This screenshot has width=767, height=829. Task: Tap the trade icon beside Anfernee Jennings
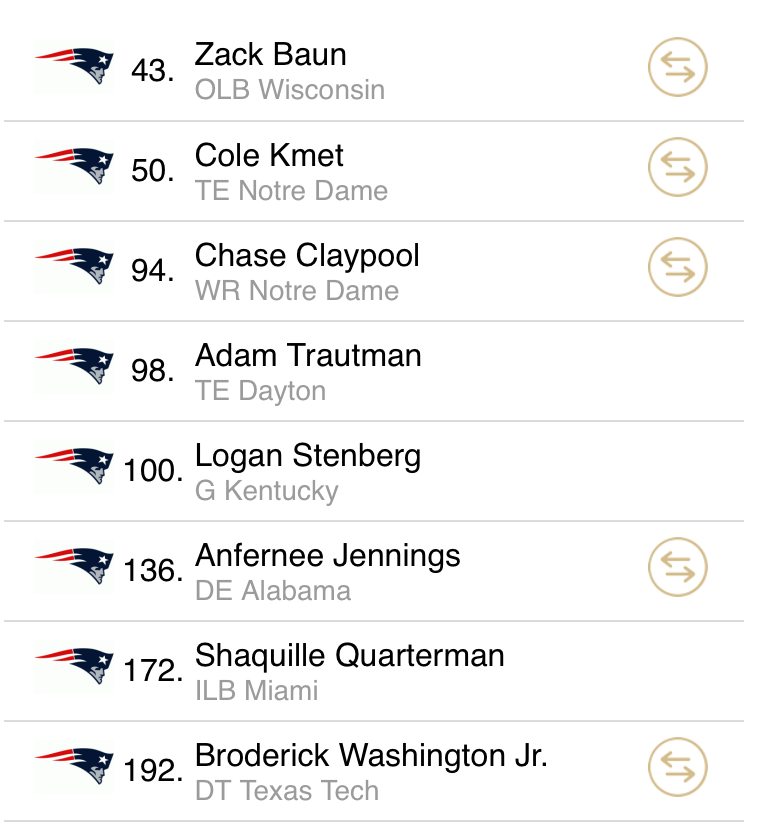coord(677,568)
